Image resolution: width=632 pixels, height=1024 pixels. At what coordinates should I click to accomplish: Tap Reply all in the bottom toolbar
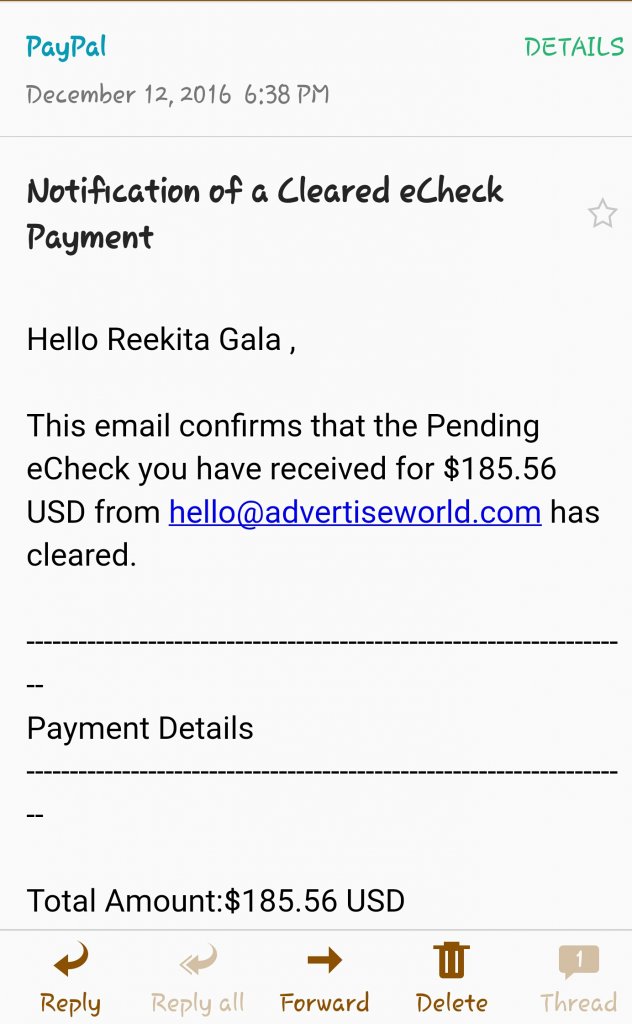click(198, 978)
